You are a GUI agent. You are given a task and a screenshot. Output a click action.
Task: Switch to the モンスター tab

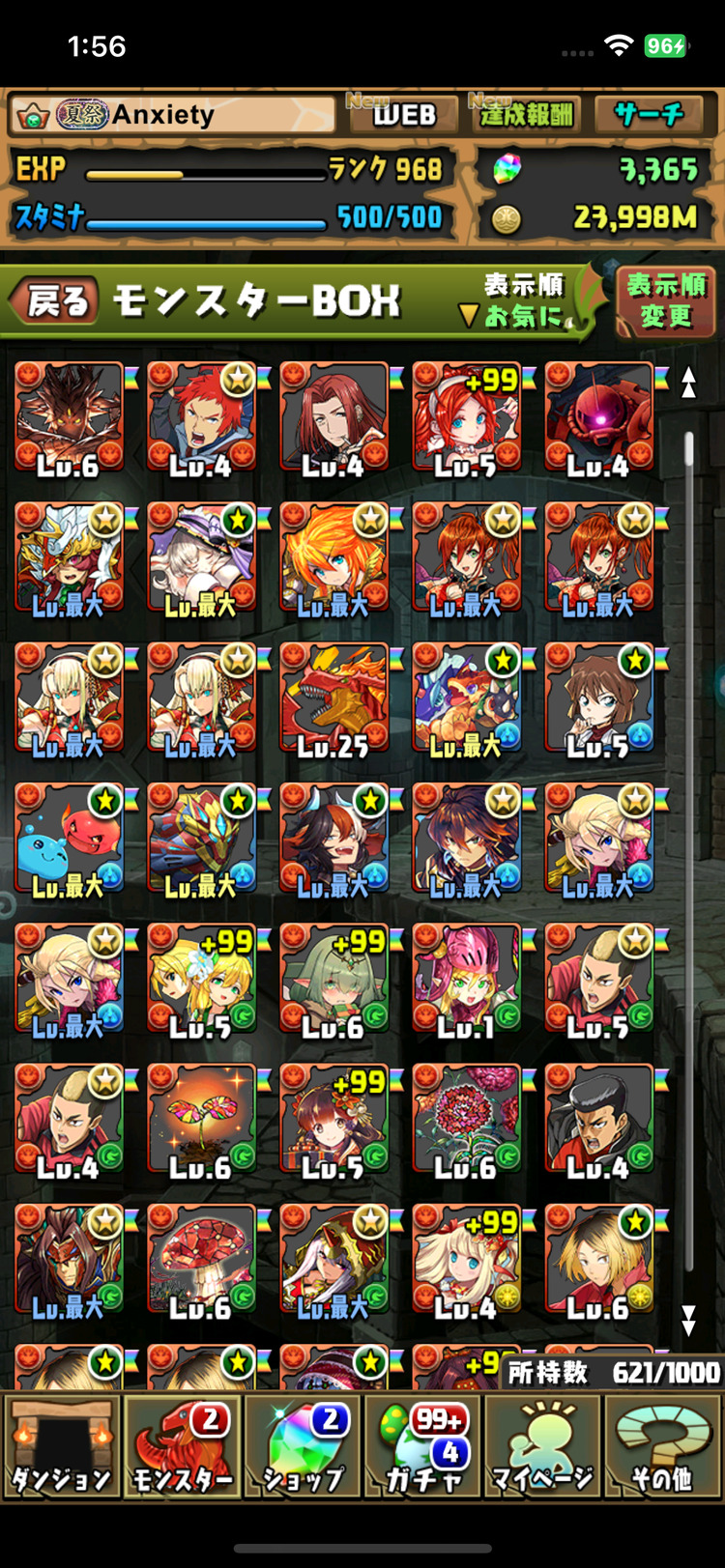(182, 1446)
